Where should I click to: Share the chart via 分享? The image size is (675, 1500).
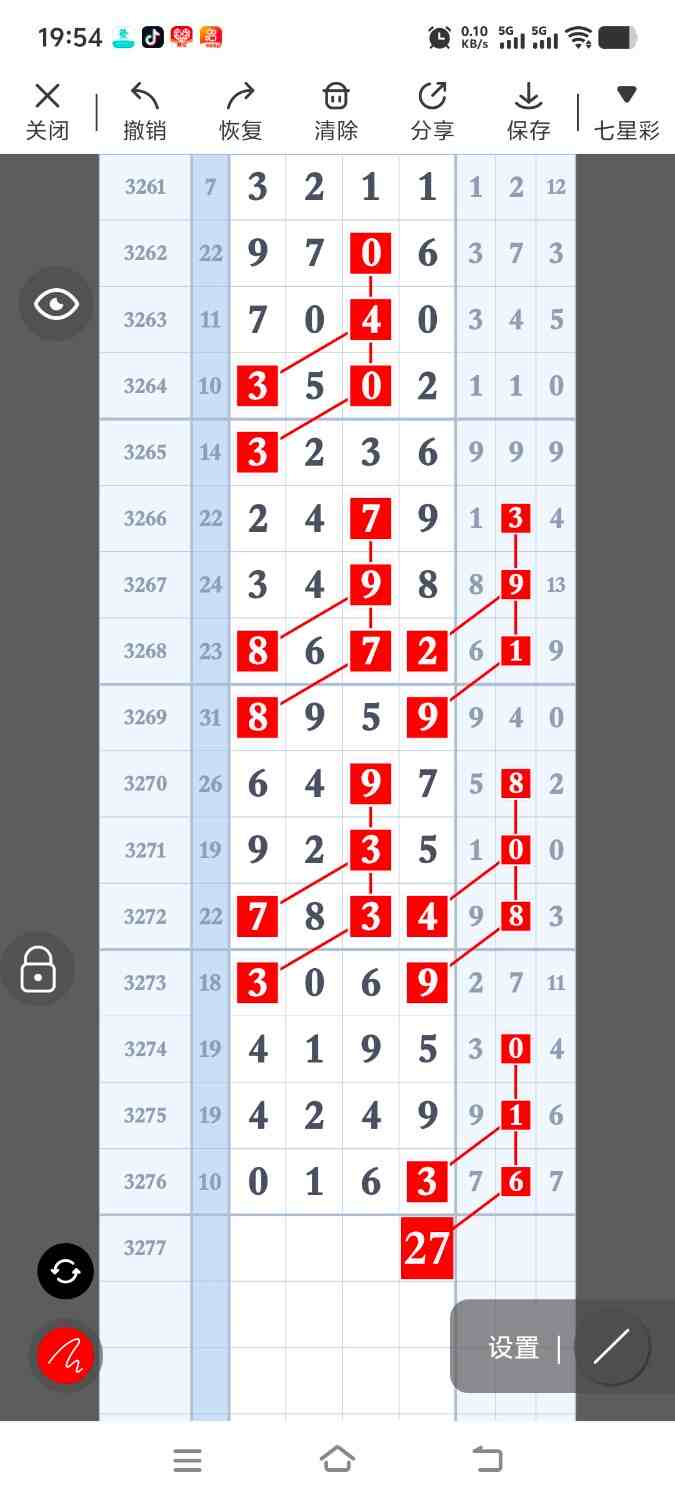point(432,111)
